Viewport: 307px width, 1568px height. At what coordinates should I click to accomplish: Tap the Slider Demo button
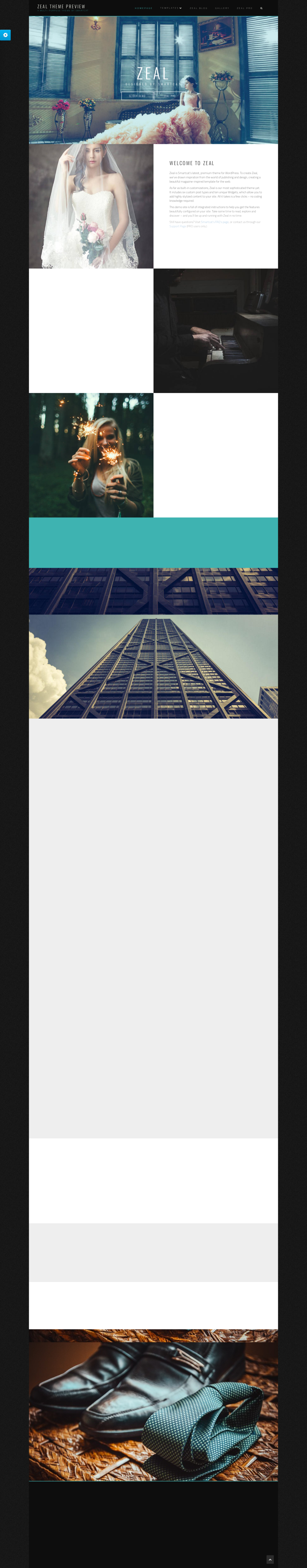[137, 95]
